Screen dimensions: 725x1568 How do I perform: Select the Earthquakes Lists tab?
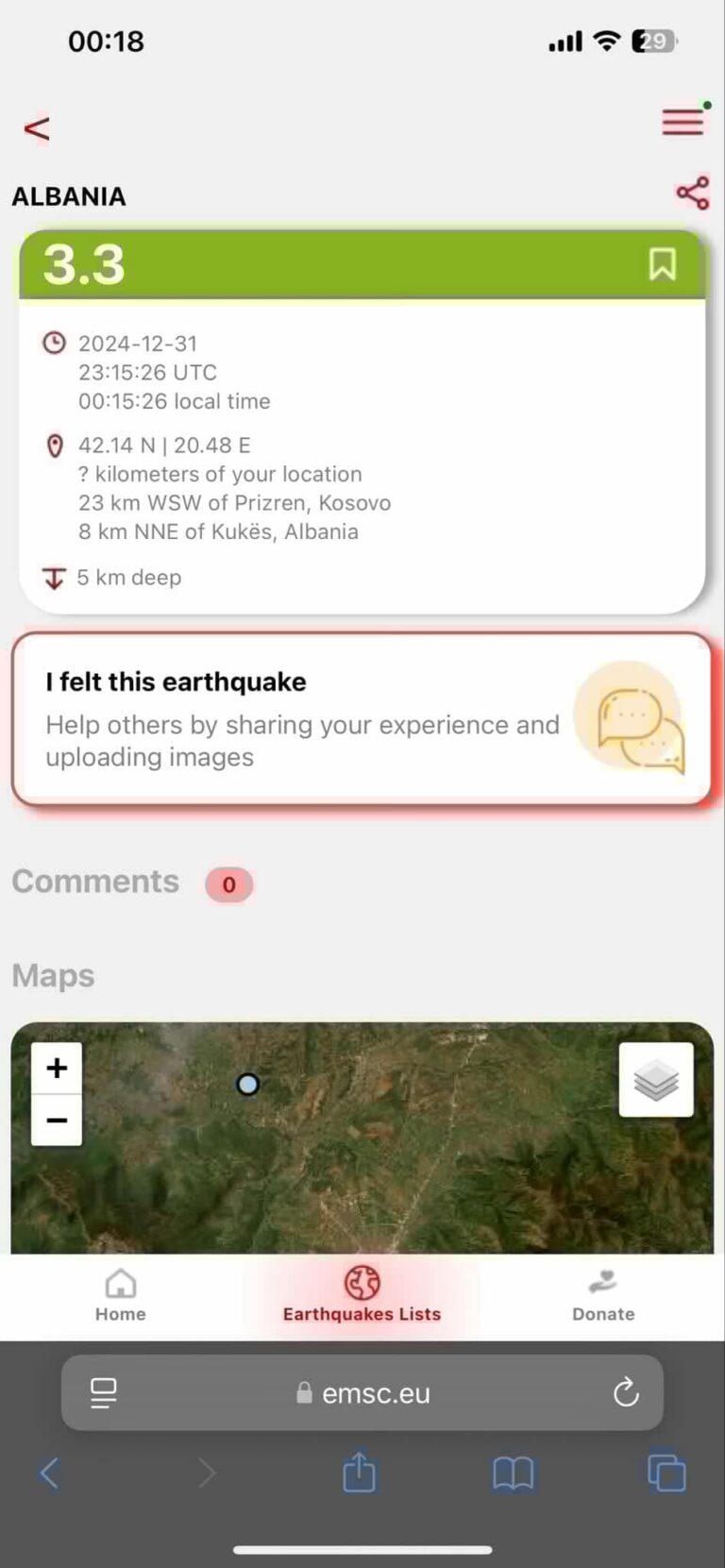pos(362,1295)
